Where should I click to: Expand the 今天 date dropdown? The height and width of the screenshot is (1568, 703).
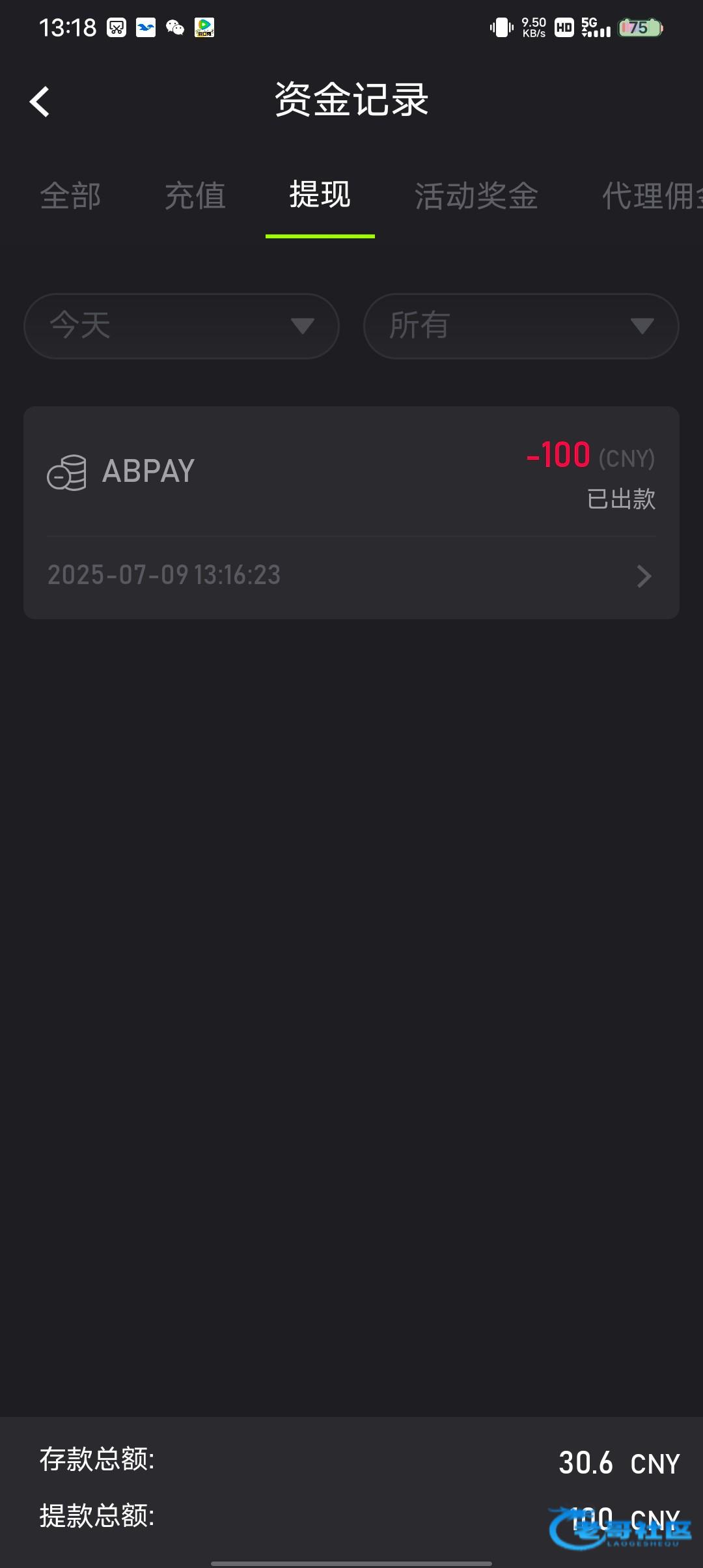(x=181, y=326)
